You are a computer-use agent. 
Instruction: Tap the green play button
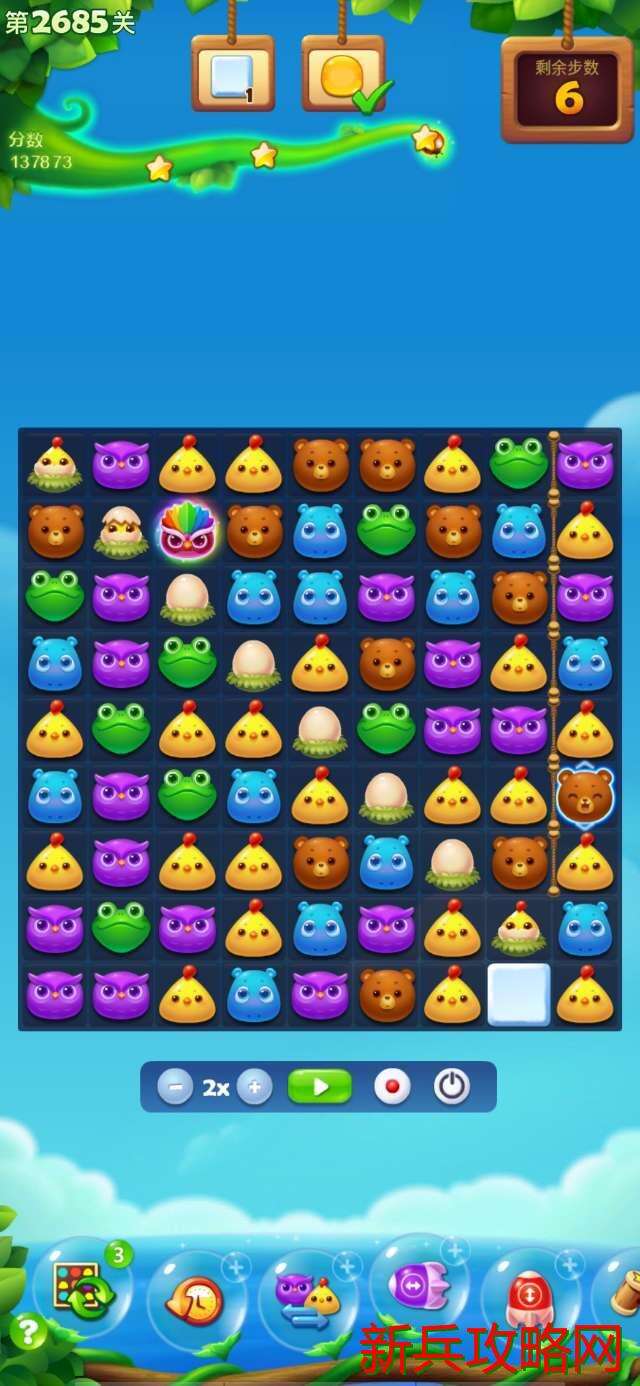[320, 1087]
